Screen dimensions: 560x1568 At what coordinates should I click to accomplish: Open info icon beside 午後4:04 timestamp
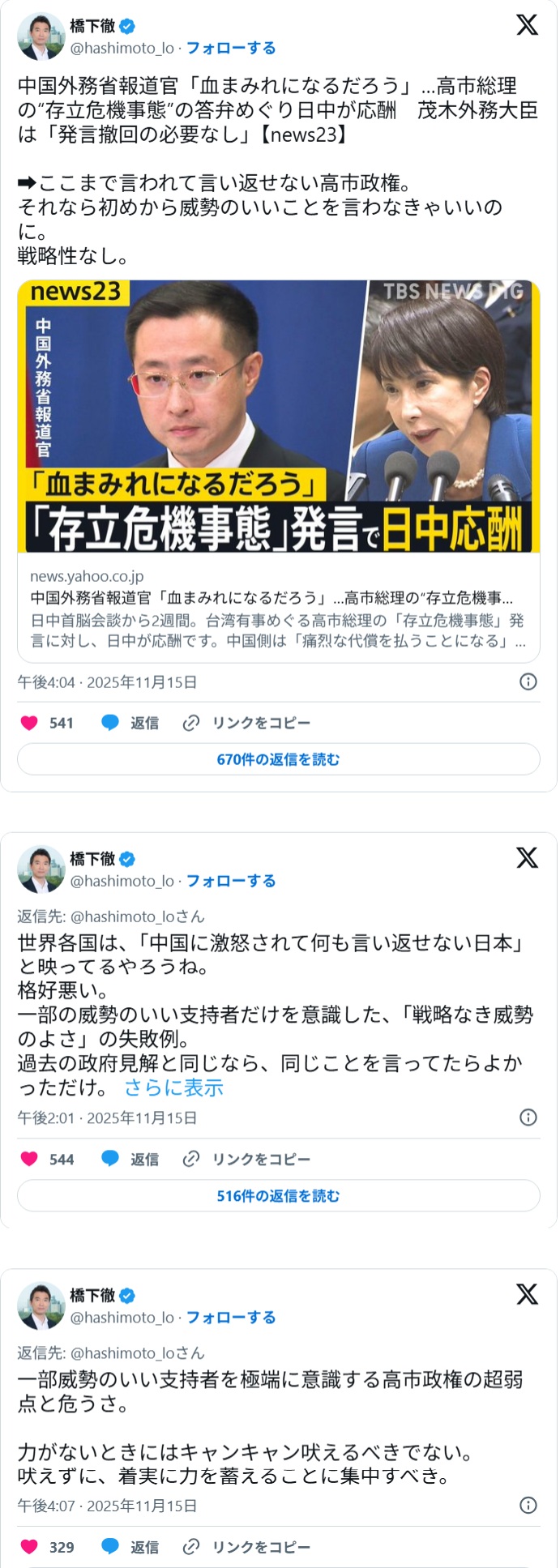pos(528,681)
